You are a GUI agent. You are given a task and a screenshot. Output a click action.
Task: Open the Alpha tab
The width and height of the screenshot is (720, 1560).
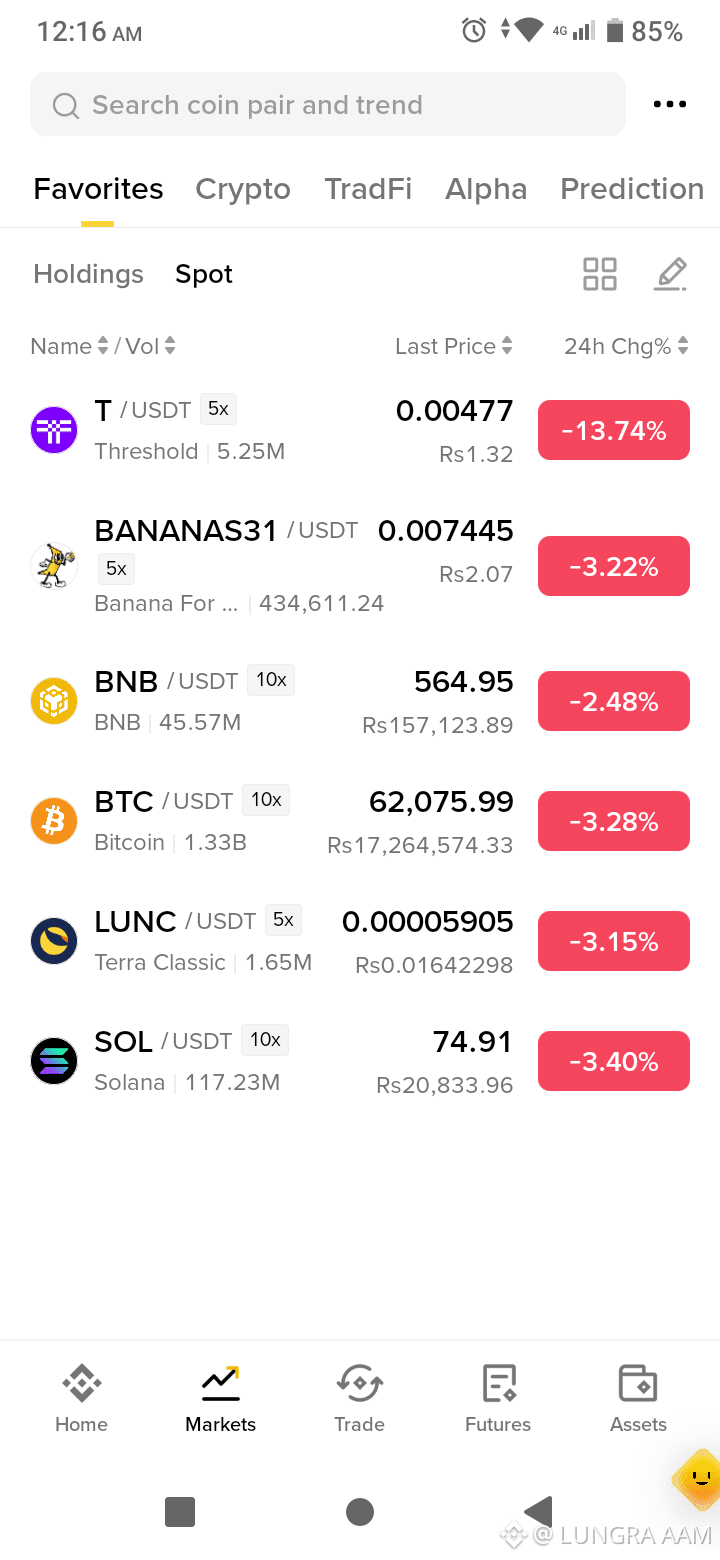[x=486, y=189]
